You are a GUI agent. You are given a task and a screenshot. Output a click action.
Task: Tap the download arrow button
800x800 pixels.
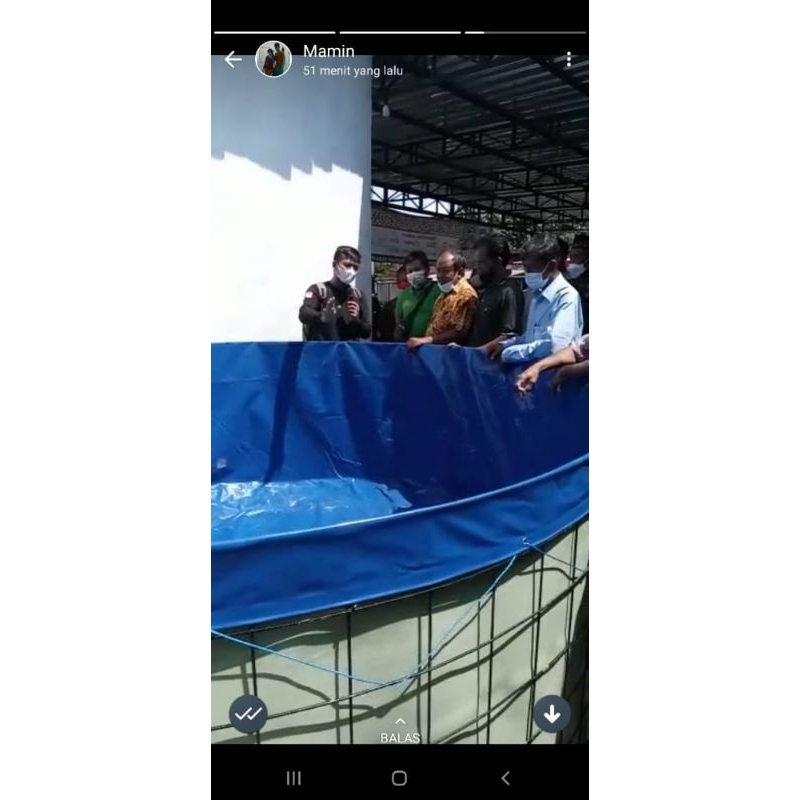click(552, 714)
